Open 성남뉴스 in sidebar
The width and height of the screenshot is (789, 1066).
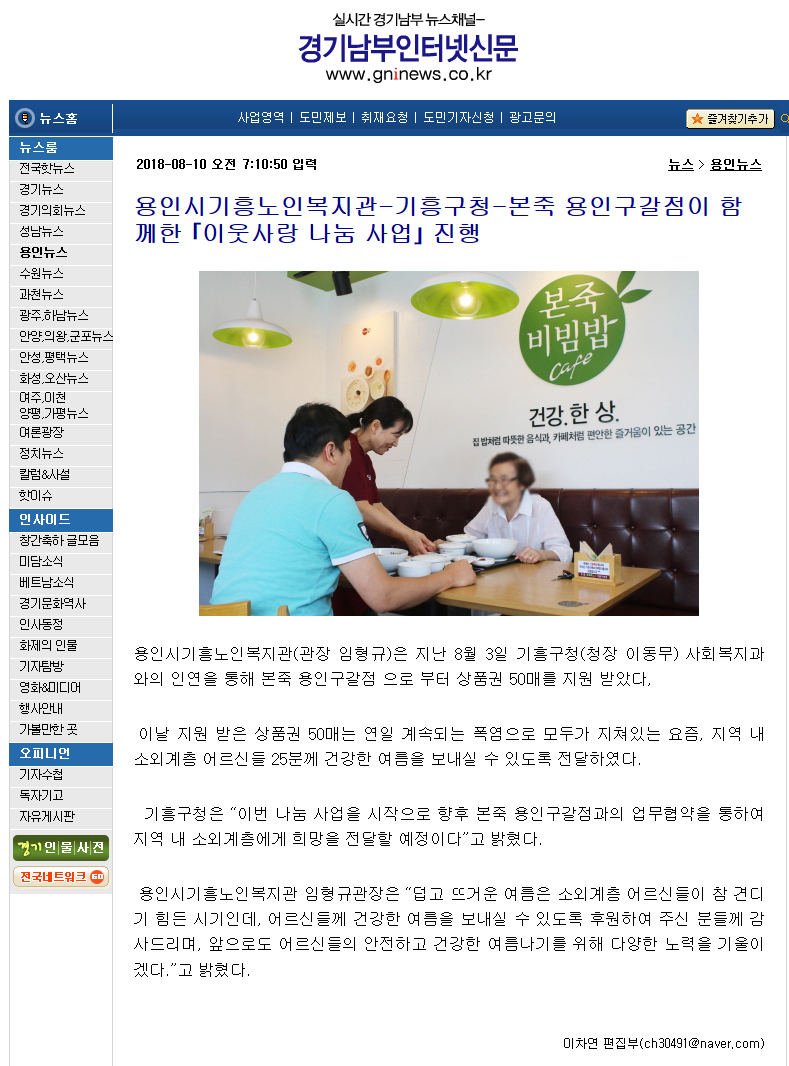(41, 231)
